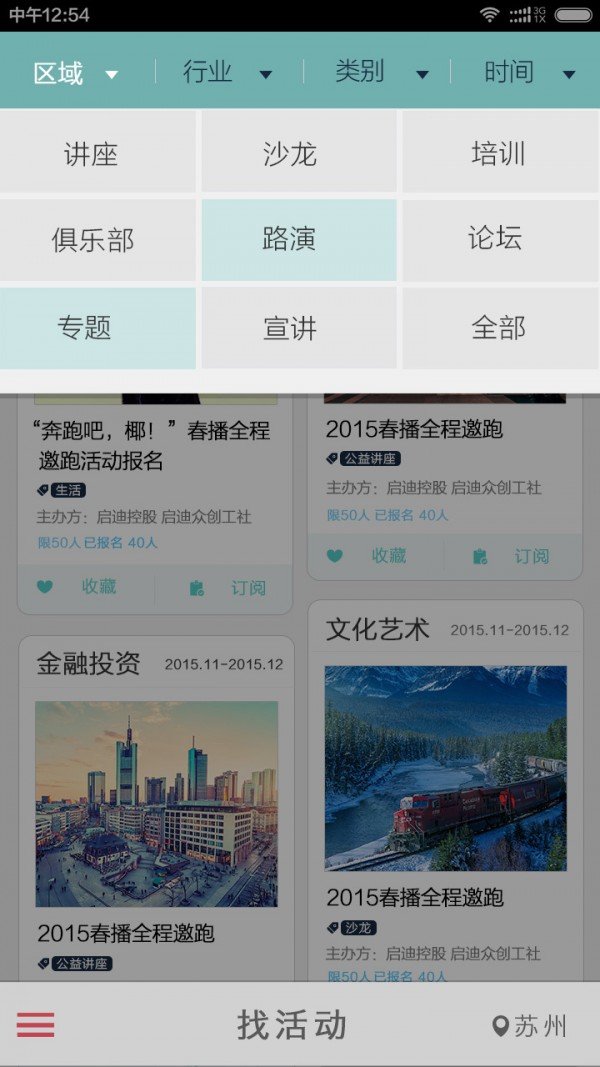
Task: Tap 订阅 under the first 公益讲座 card
Action: tap(514, 556)
